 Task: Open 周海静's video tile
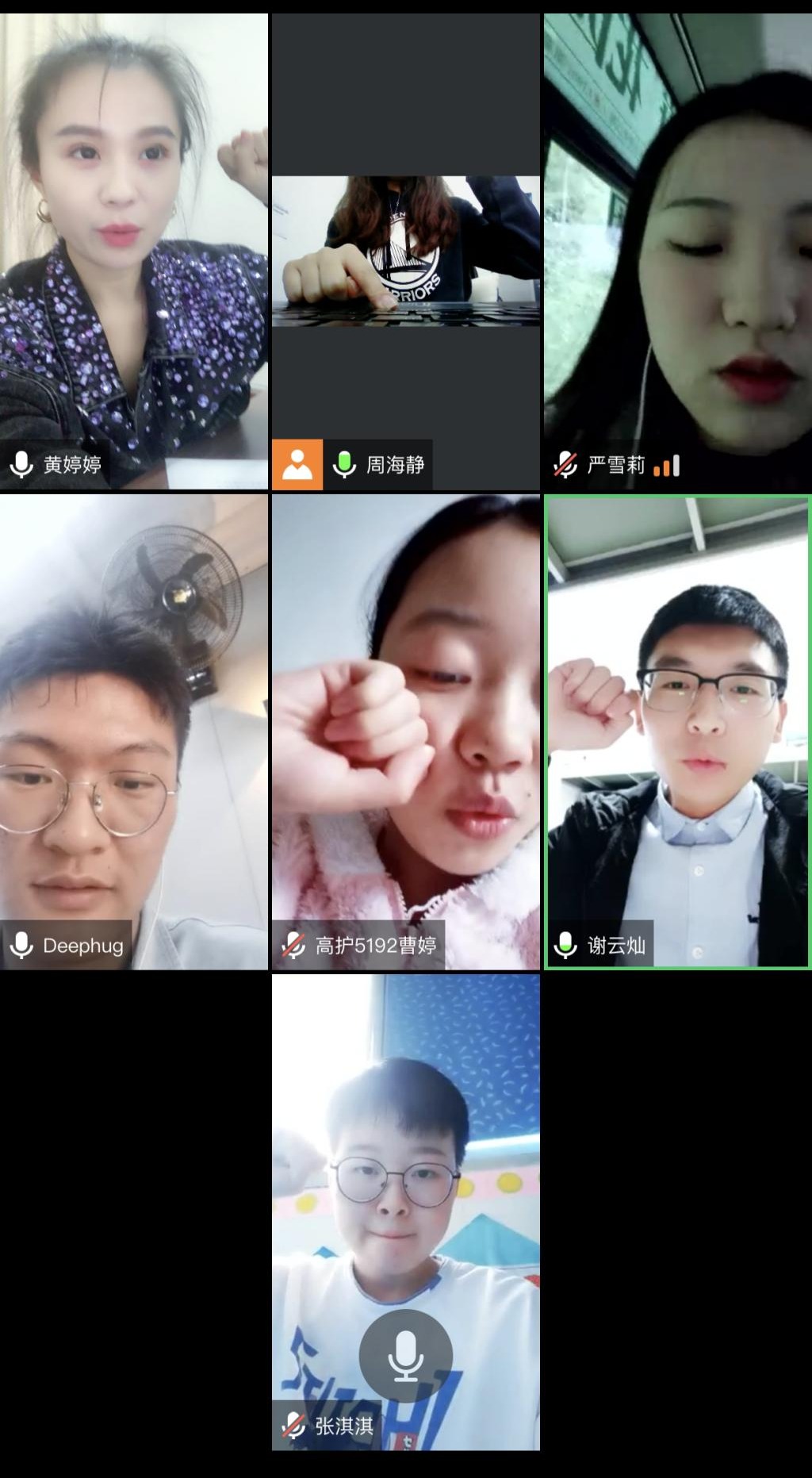(405, 251)
